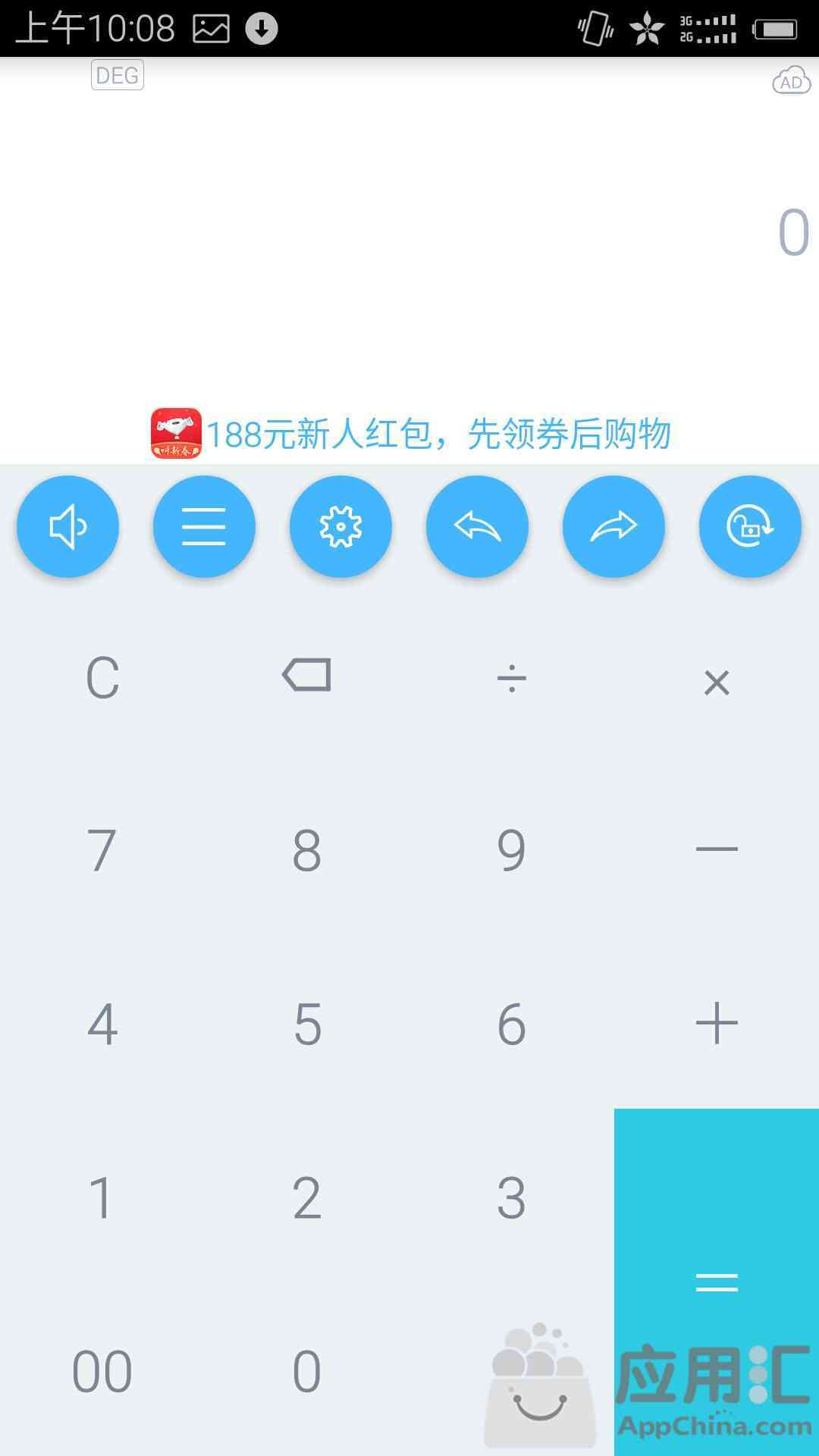Open the hamburger menu button
The image size is (819, 1456).
click(204, 526)
